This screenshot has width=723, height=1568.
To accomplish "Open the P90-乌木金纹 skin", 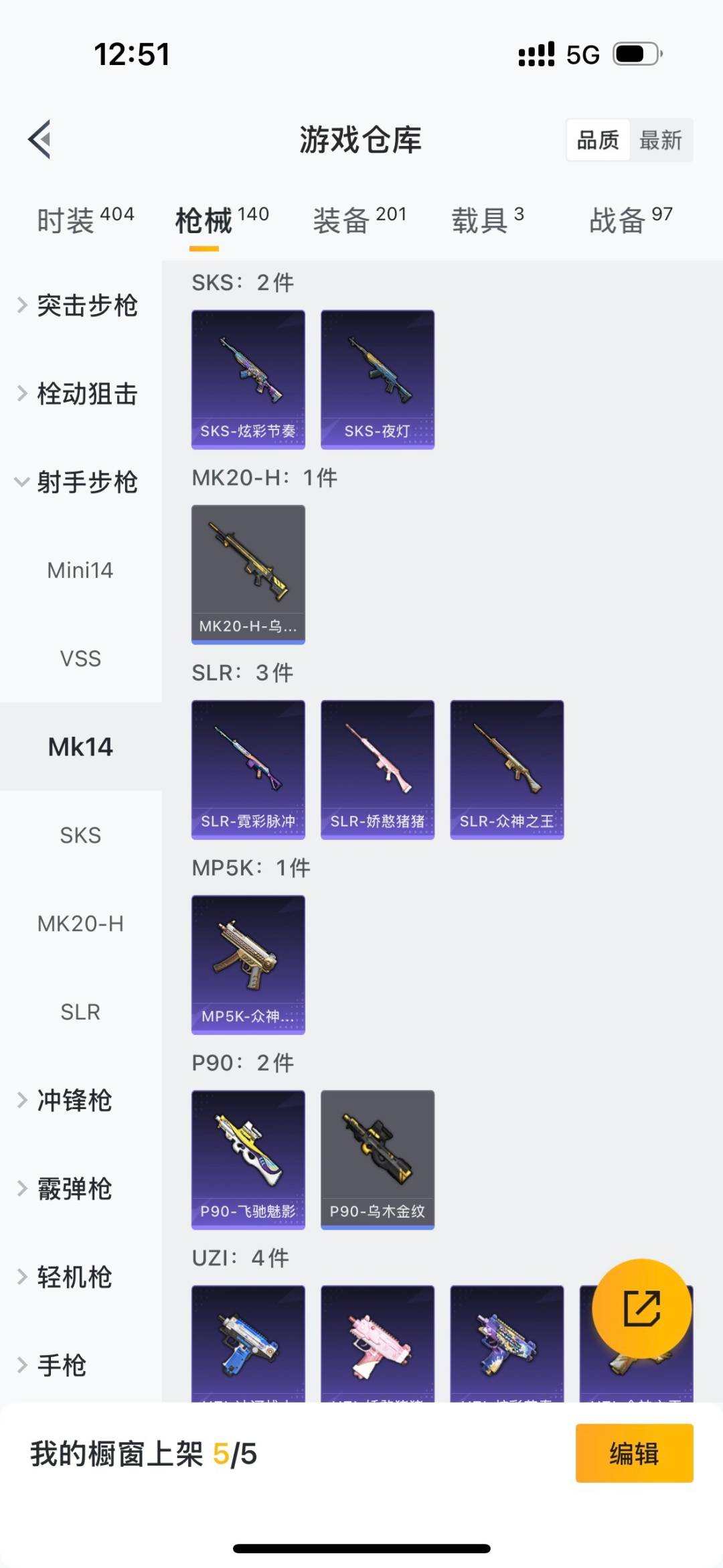I will (x=378, y=1159).
